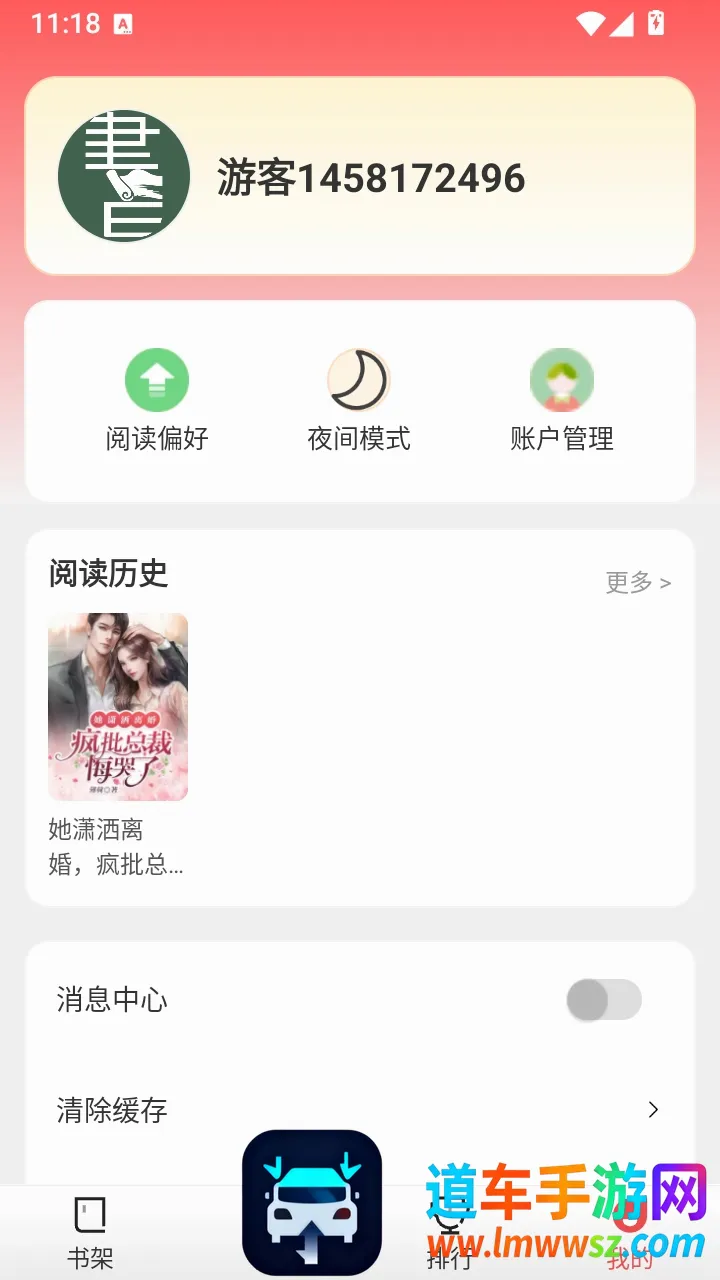
Task: Open the guest profile avatar
Action: pyautogui.click(x=124, y=176)
